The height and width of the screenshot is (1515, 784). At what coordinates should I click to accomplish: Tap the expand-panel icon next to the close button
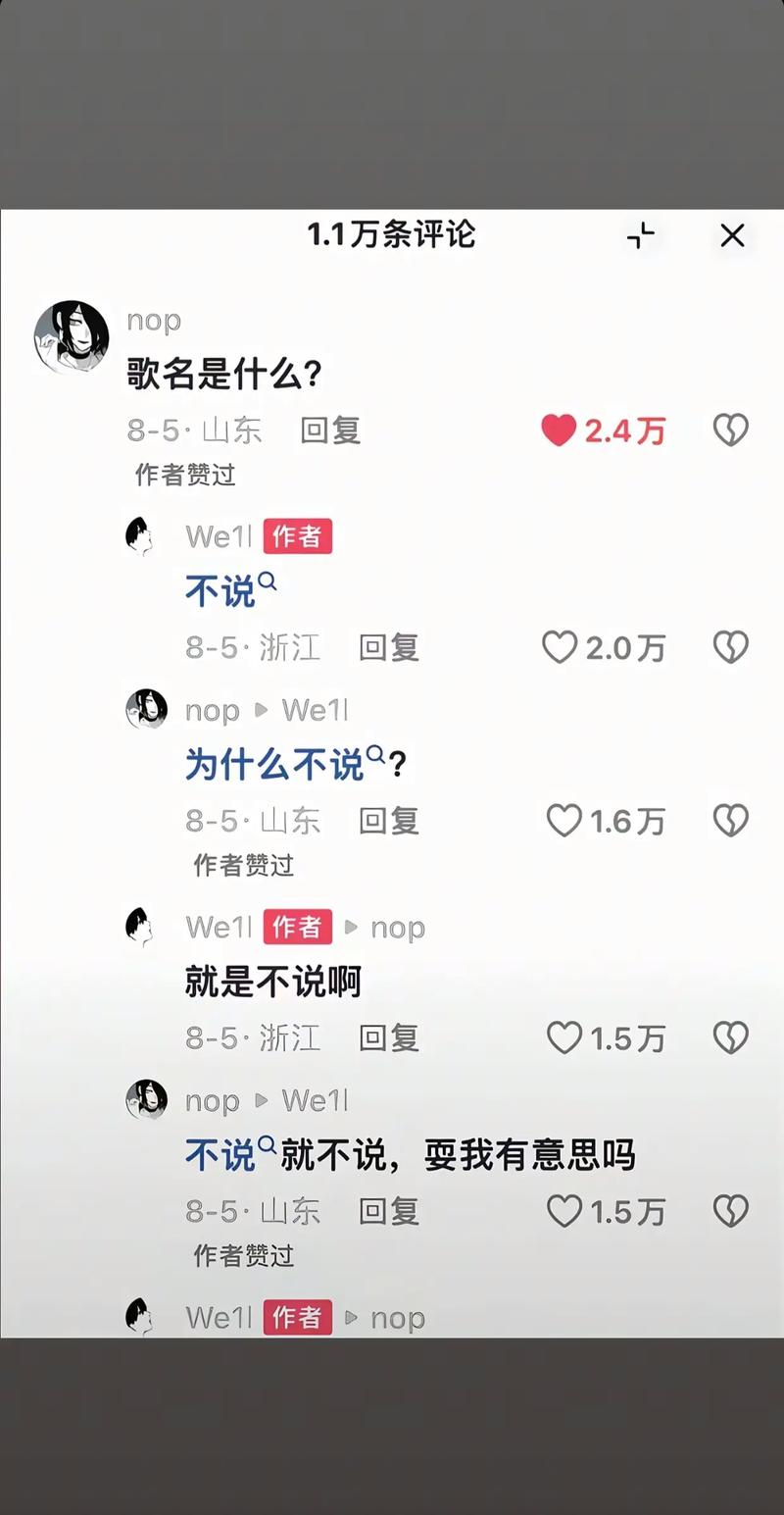[x=642, y=236]
